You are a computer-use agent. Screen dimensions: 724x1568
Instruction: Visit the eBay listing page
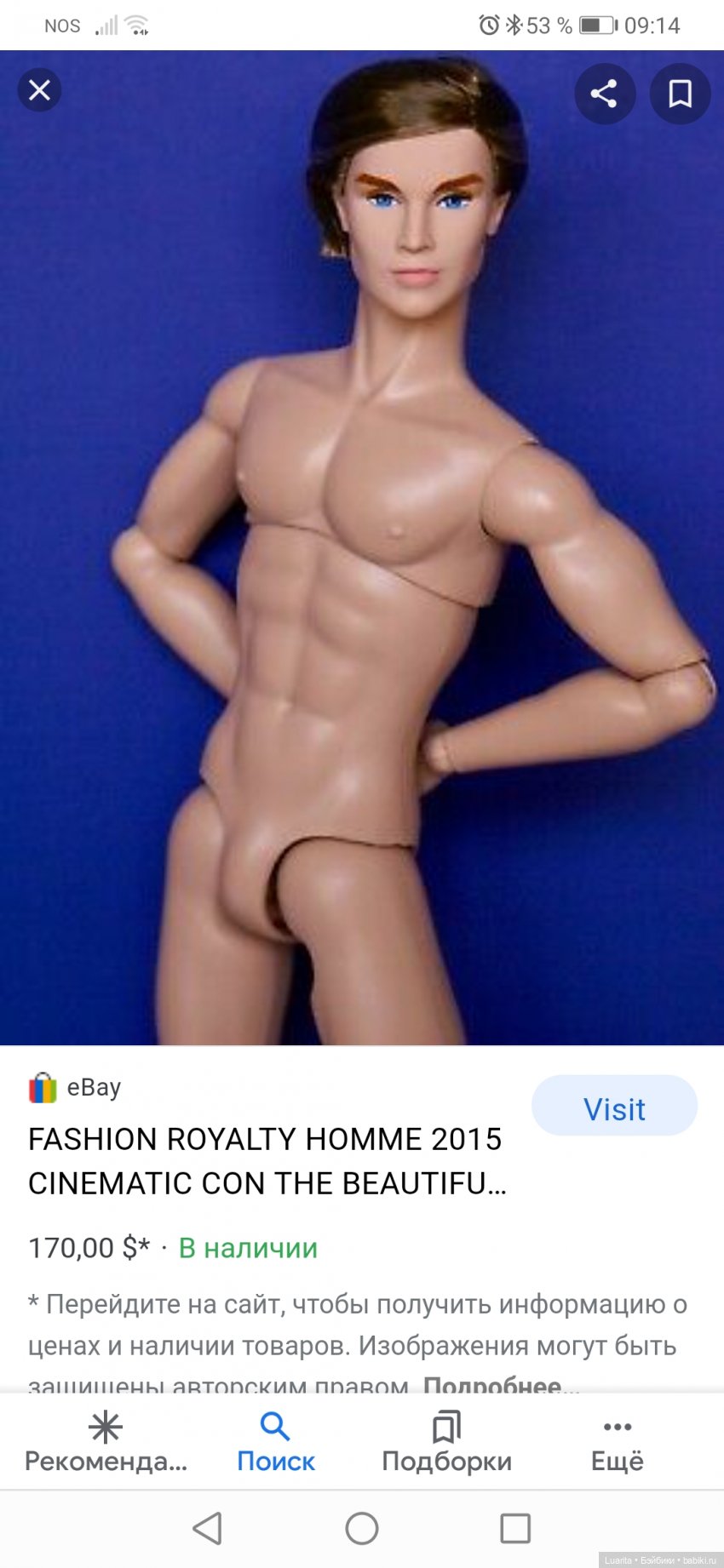tap(614, 1108)
